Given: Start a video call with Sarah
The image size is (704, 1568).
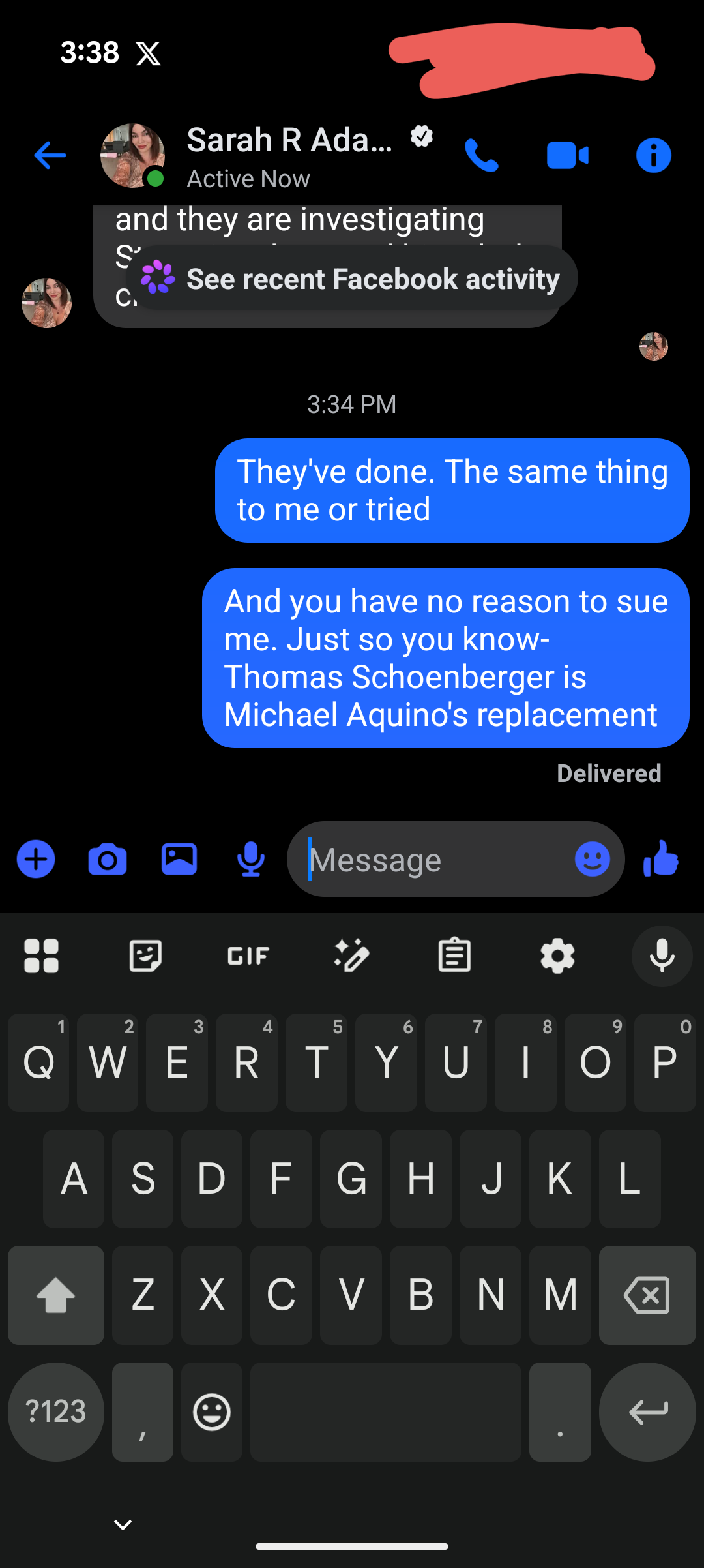Looking at the screenshot, I should pyautogui.click(x=567, y=155).
